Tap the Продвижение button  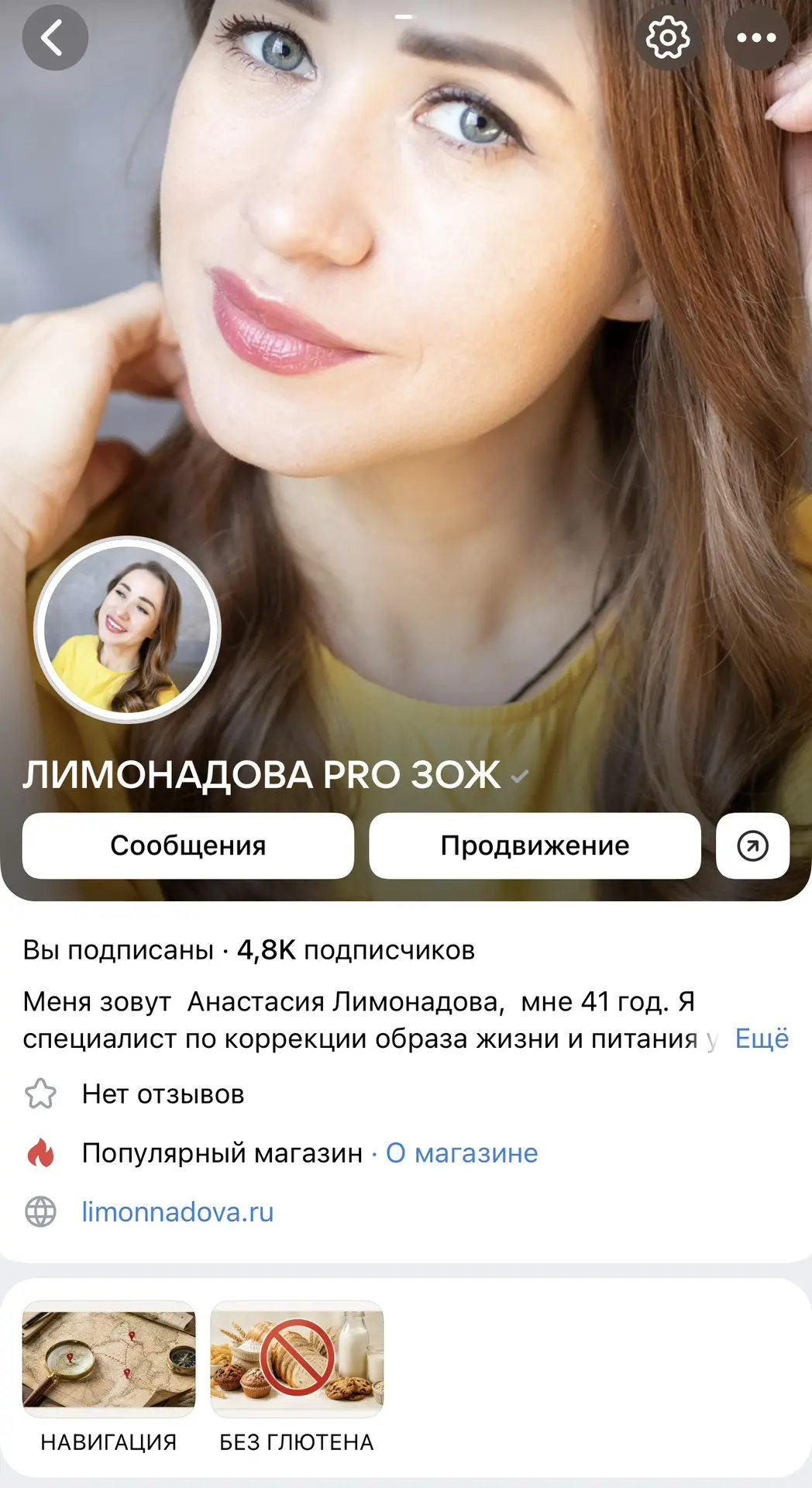coord(535,846)
